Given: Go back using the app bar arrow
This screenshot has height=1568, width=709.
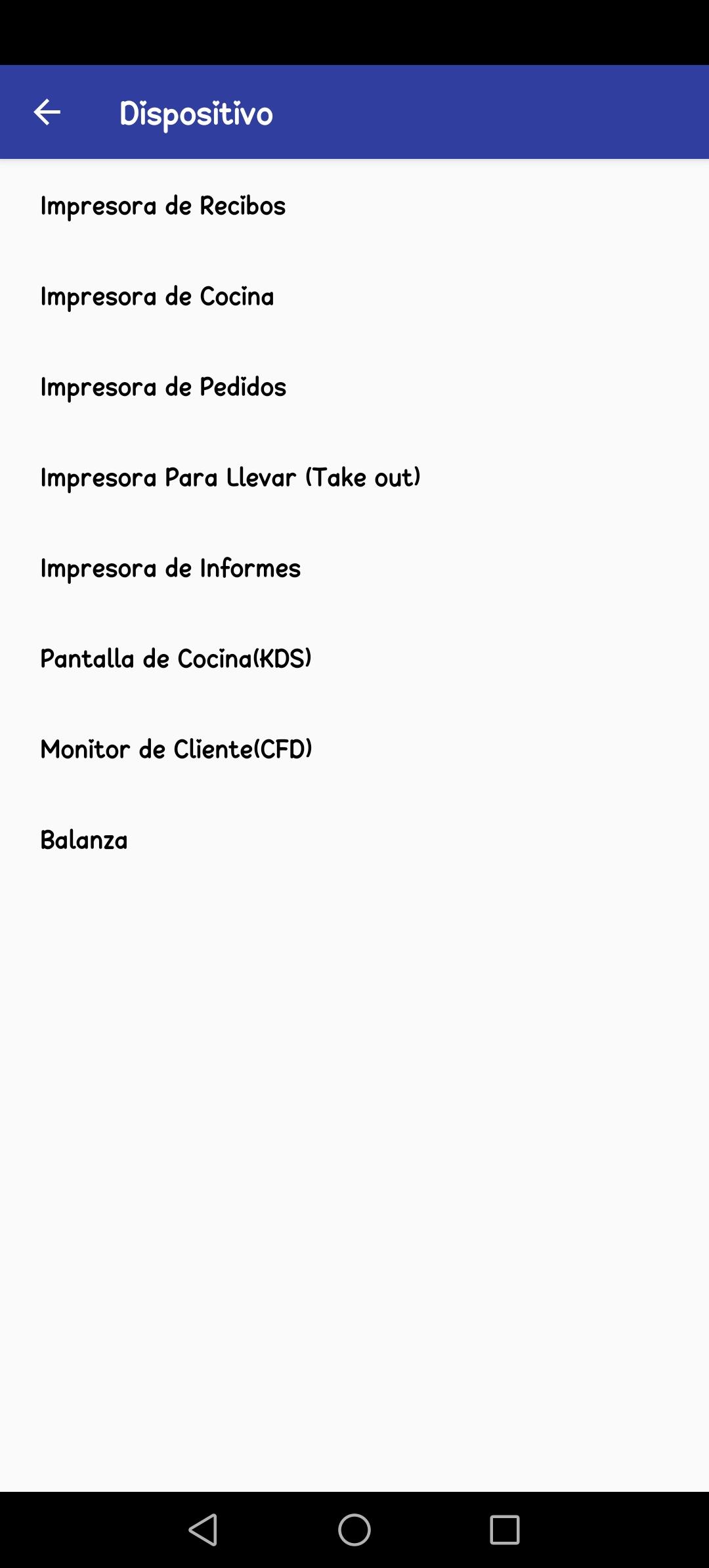Looking at the screenshot, I should [x=47, y=112].
